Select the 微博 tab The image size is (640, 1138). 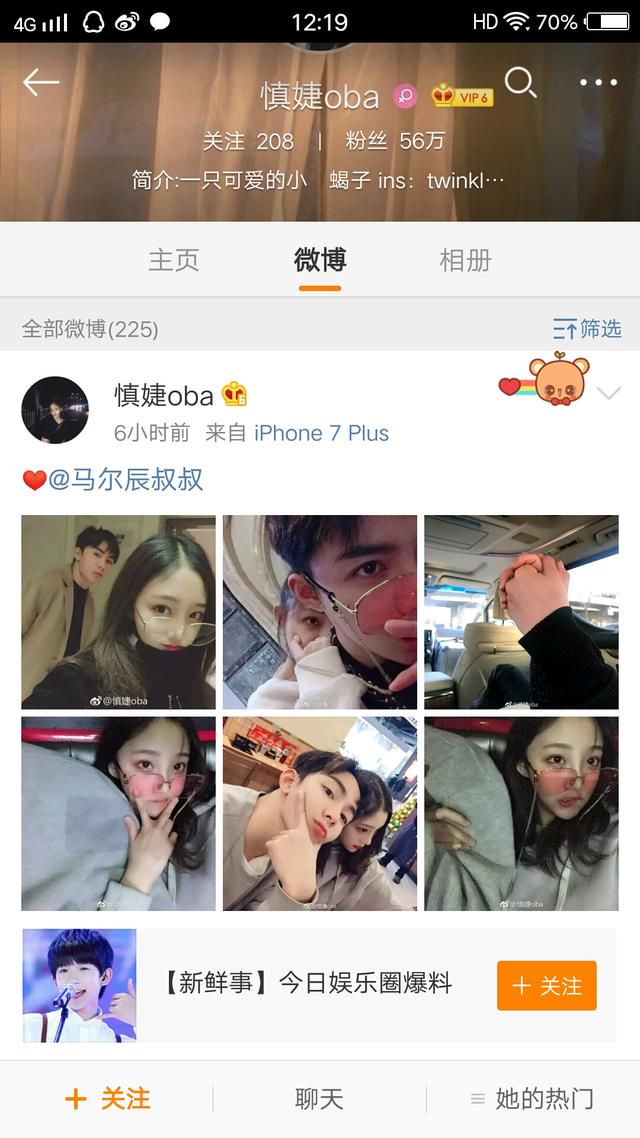(320, 260)
